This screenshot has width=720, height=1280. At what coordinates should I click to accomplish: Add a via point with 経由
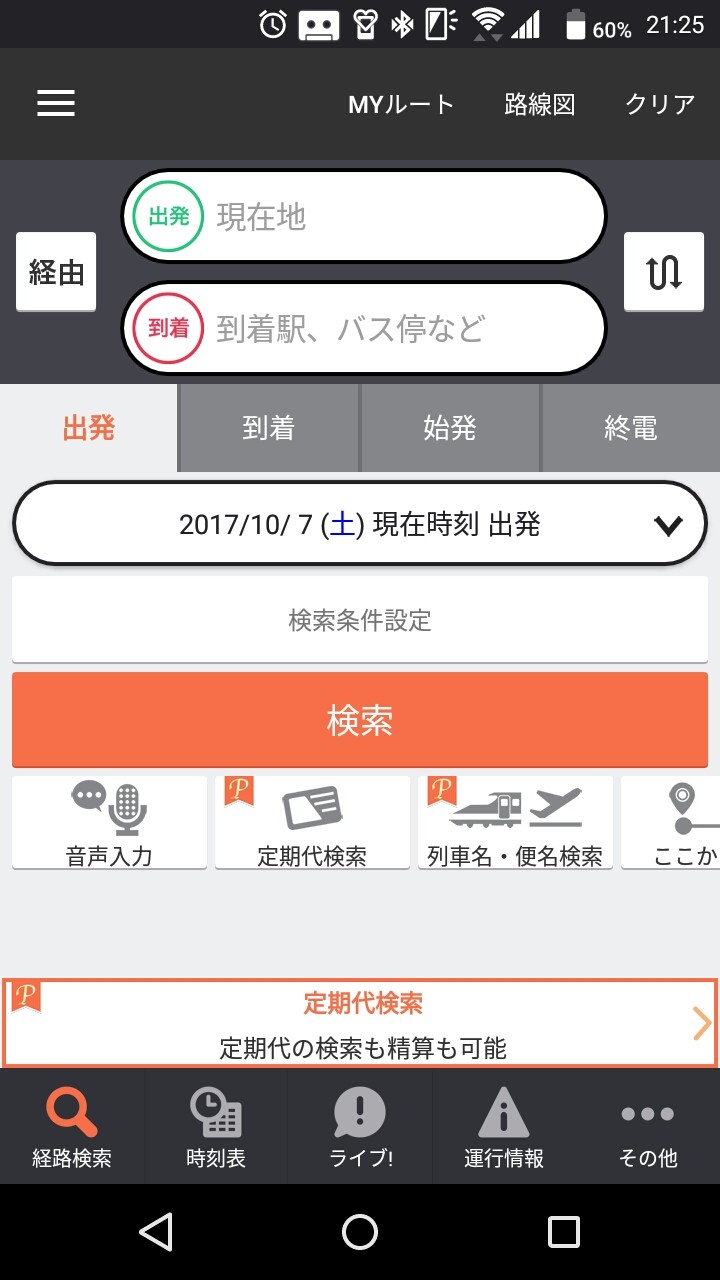click(56, 272)
